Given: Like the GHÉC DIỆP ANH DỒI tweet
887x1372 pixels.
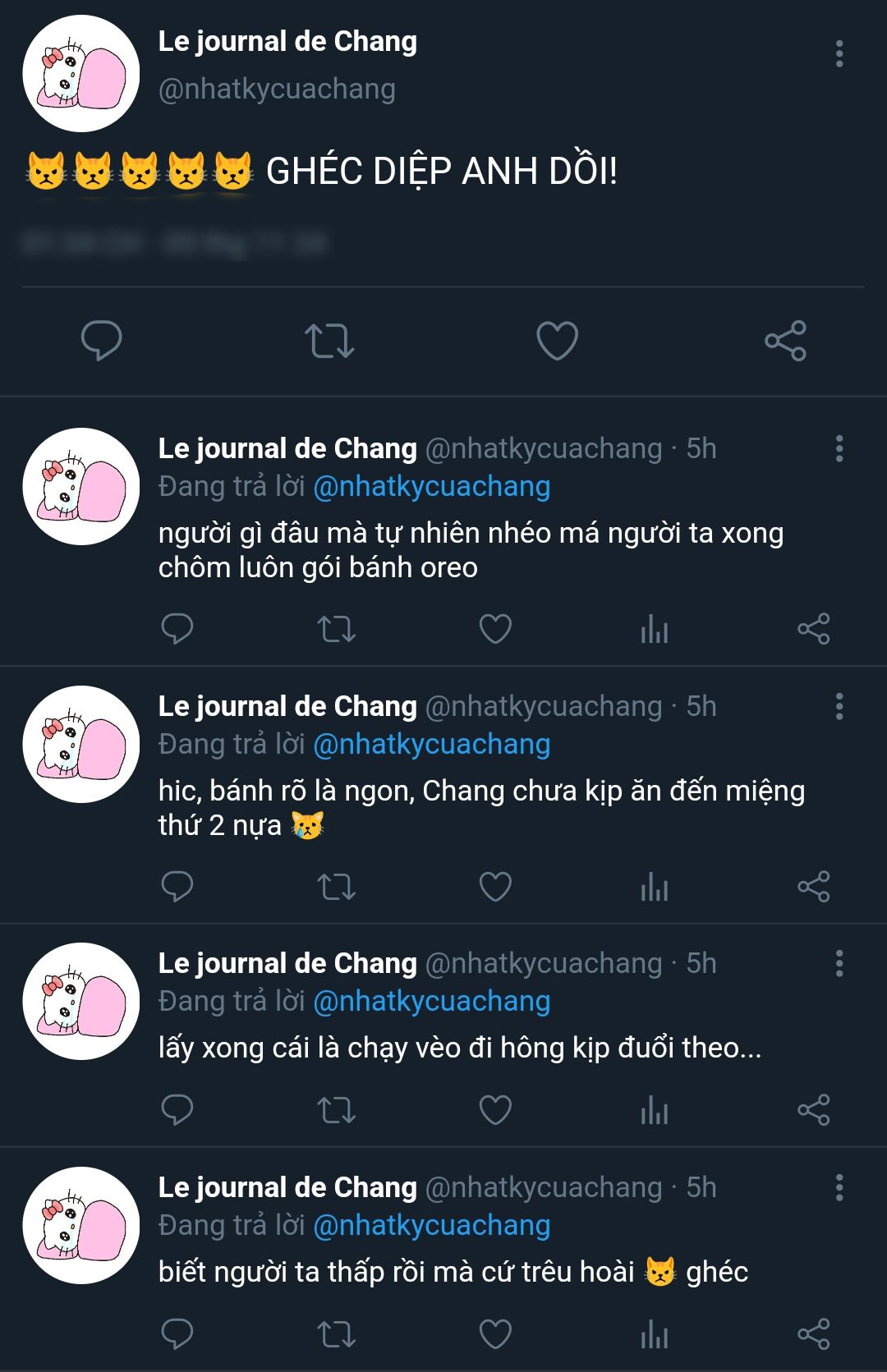Looking at the screenshot, I should pos(557,341).
